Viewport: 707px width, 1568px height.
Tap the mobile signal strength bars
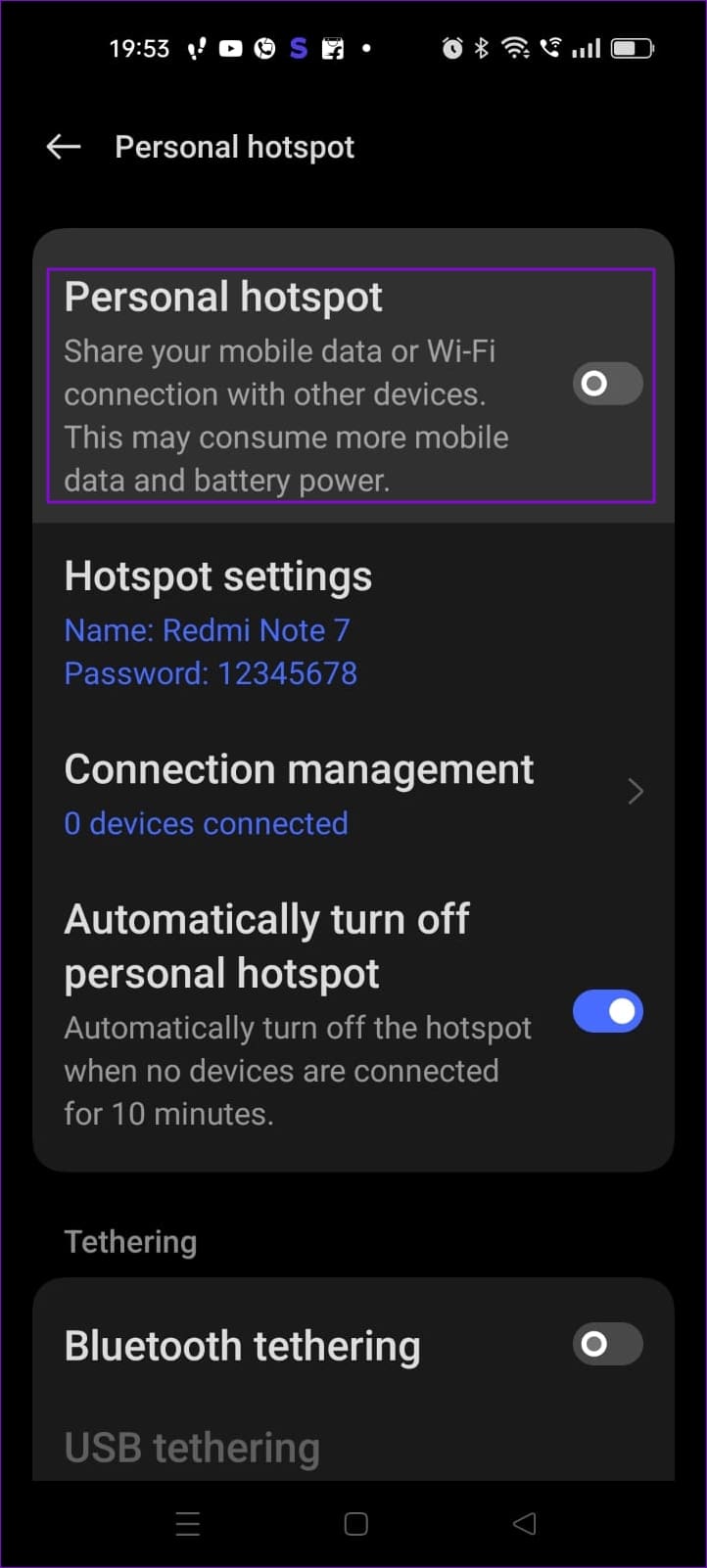(x=586, y=46)
